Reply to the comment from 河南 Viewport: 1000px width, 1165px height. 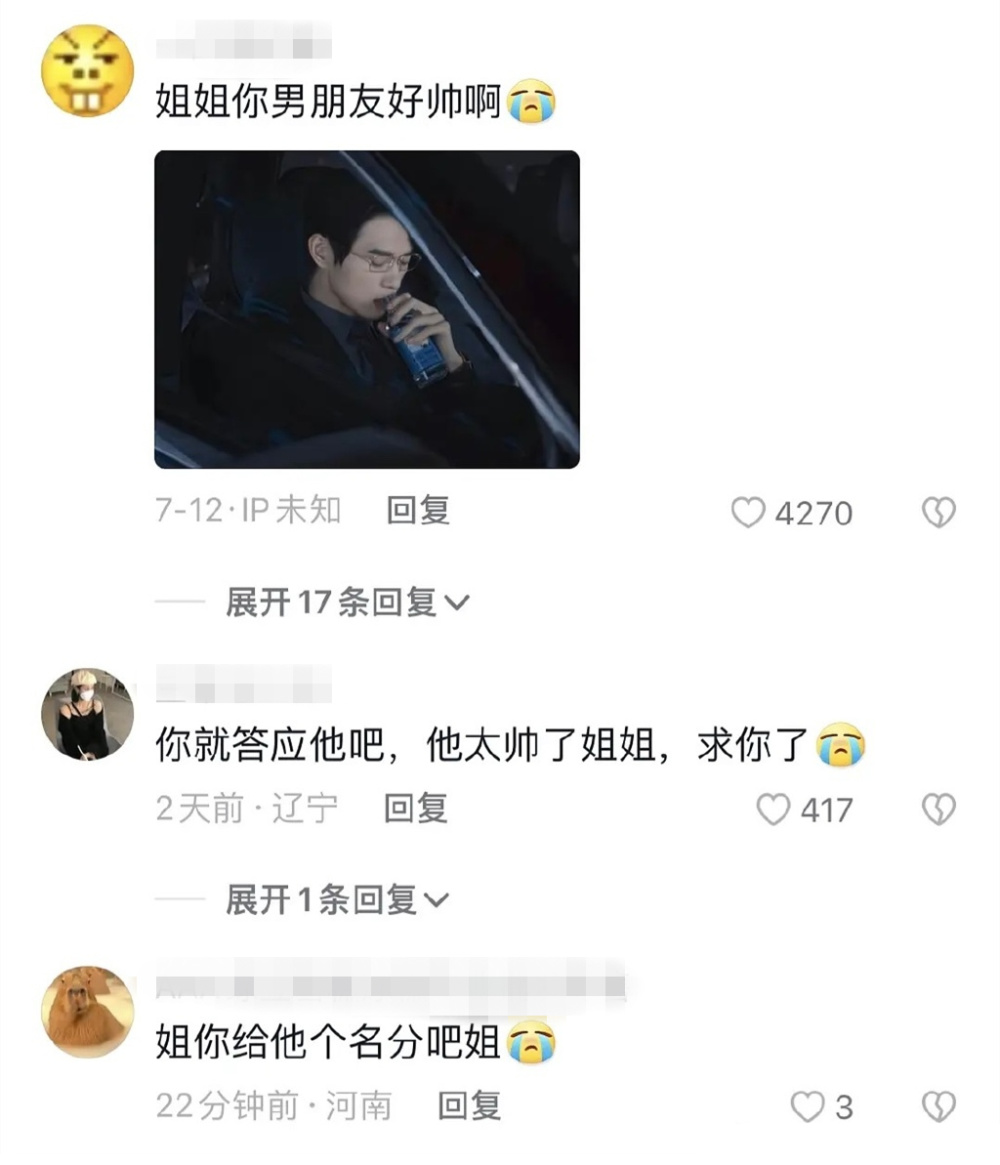coord(469,1106)
